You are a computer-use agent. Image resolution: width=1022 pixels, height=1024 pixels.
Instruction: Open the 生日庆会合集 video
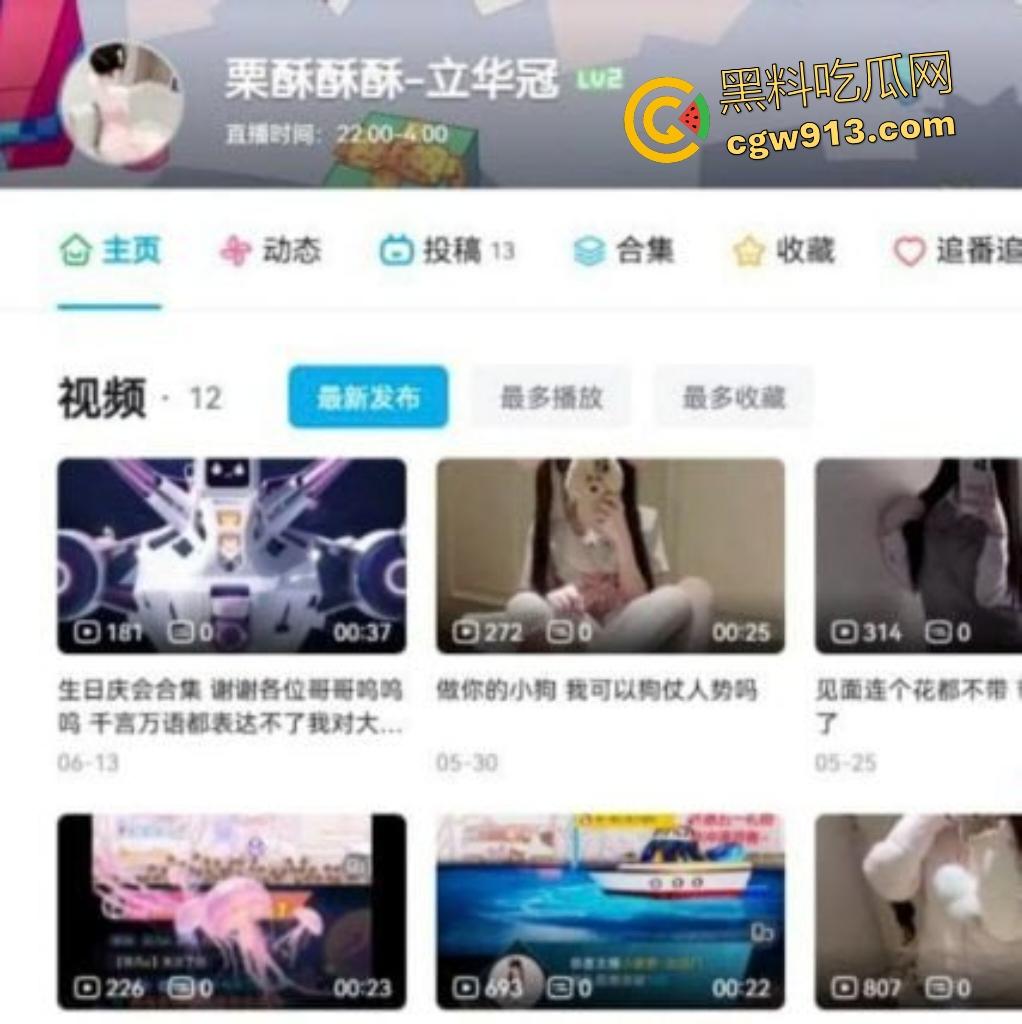tap(231, 556)
